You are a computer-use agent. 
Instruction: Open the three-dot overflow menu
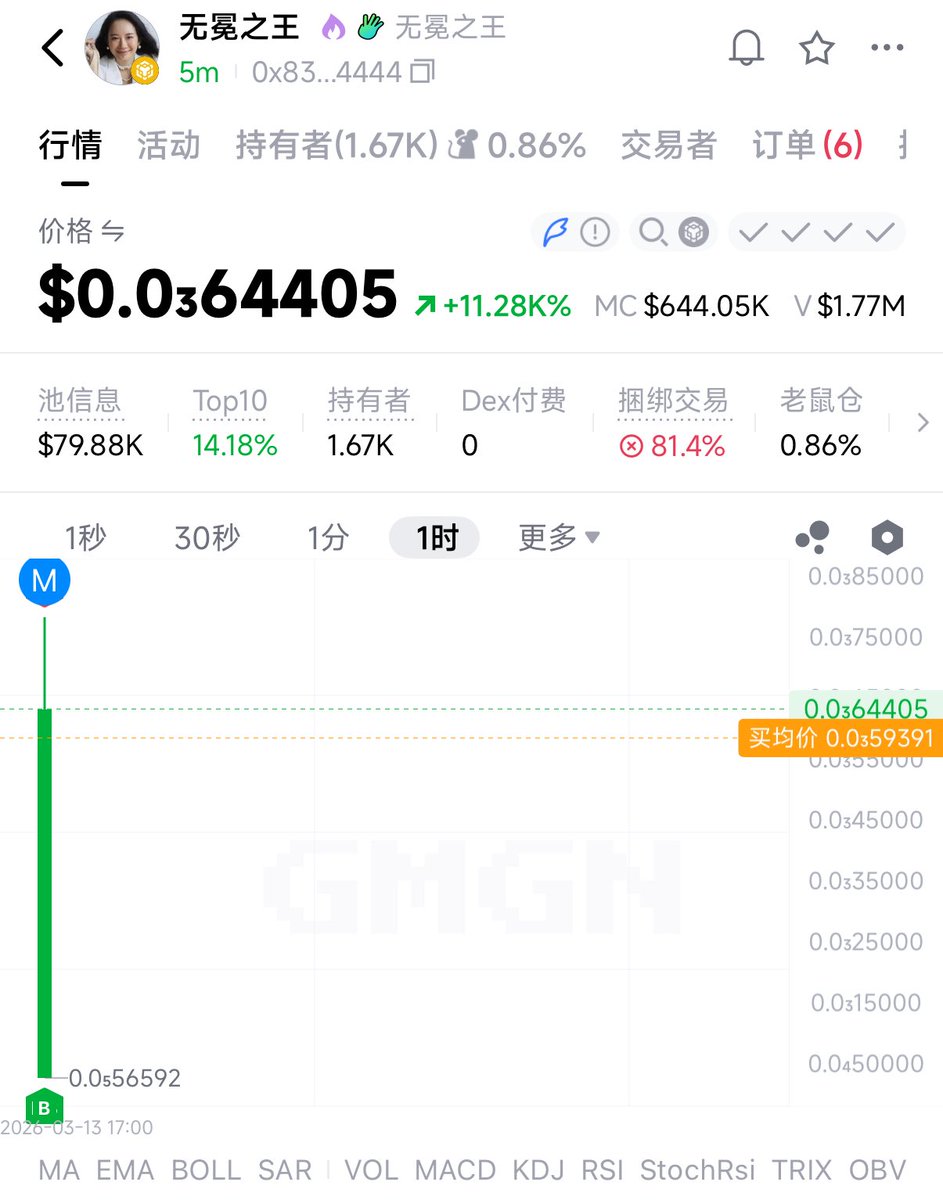pyautogui.click(x=887, y=48)
